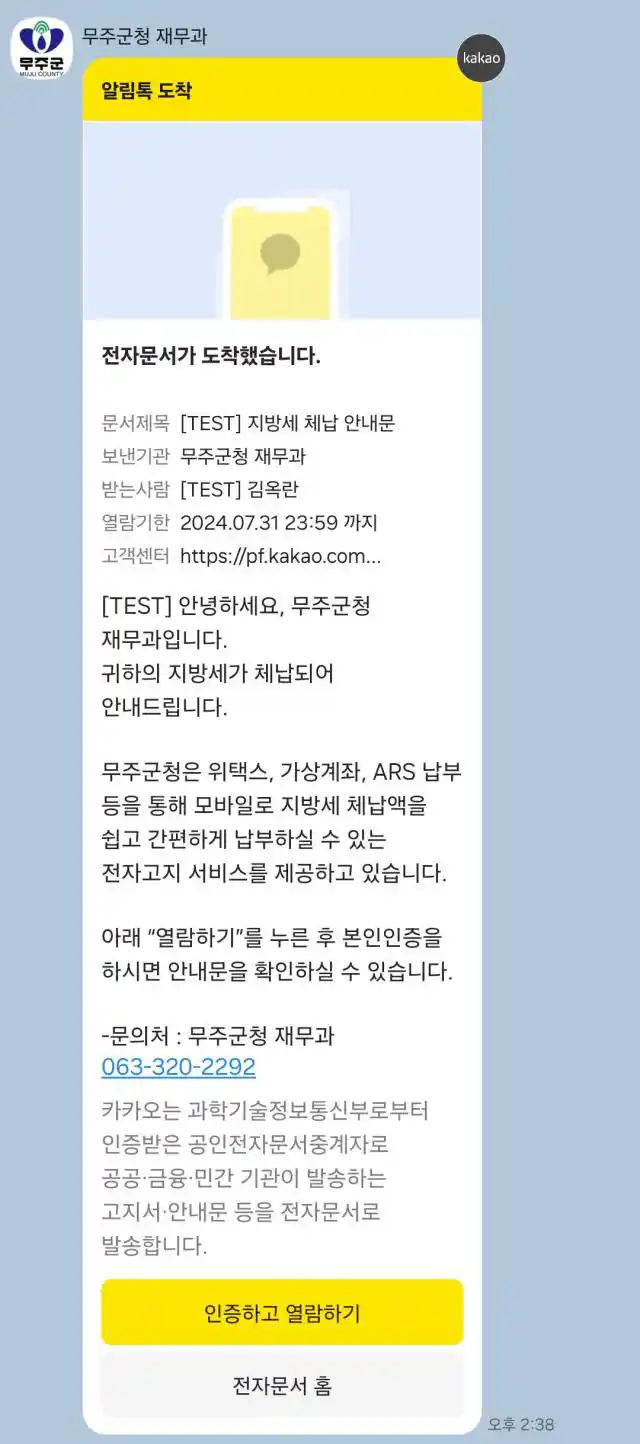Viewport: 640px width, 1444px height.
Task: Call the 063-320-2292 phone link
Action: [179, 1067]
